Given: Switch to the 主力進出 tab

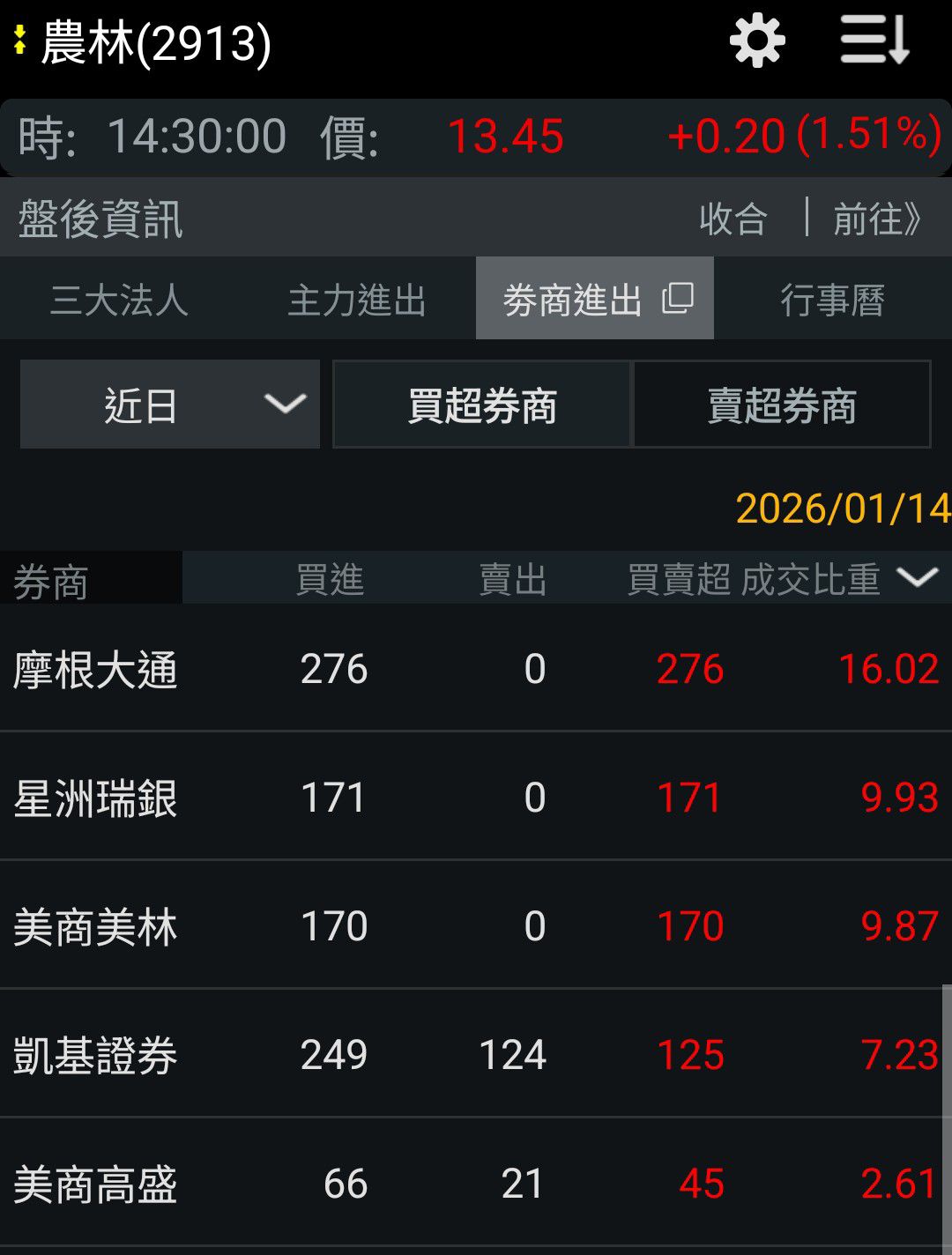Looking at the screenshot, I should 357,300.
